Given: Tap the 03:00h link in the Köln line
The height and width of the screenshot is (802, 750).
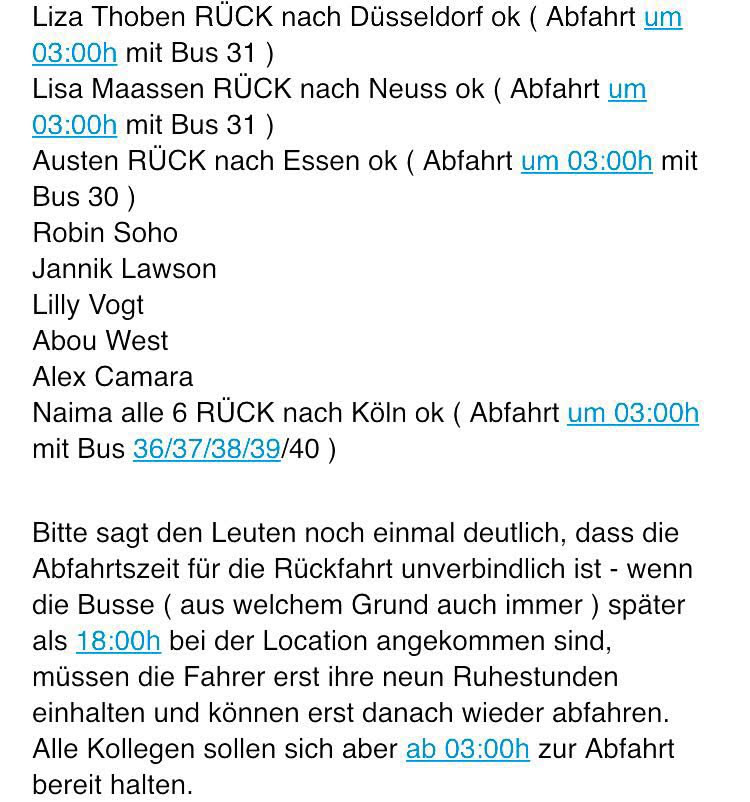Looking at the screenshot, I should point(632,413).
